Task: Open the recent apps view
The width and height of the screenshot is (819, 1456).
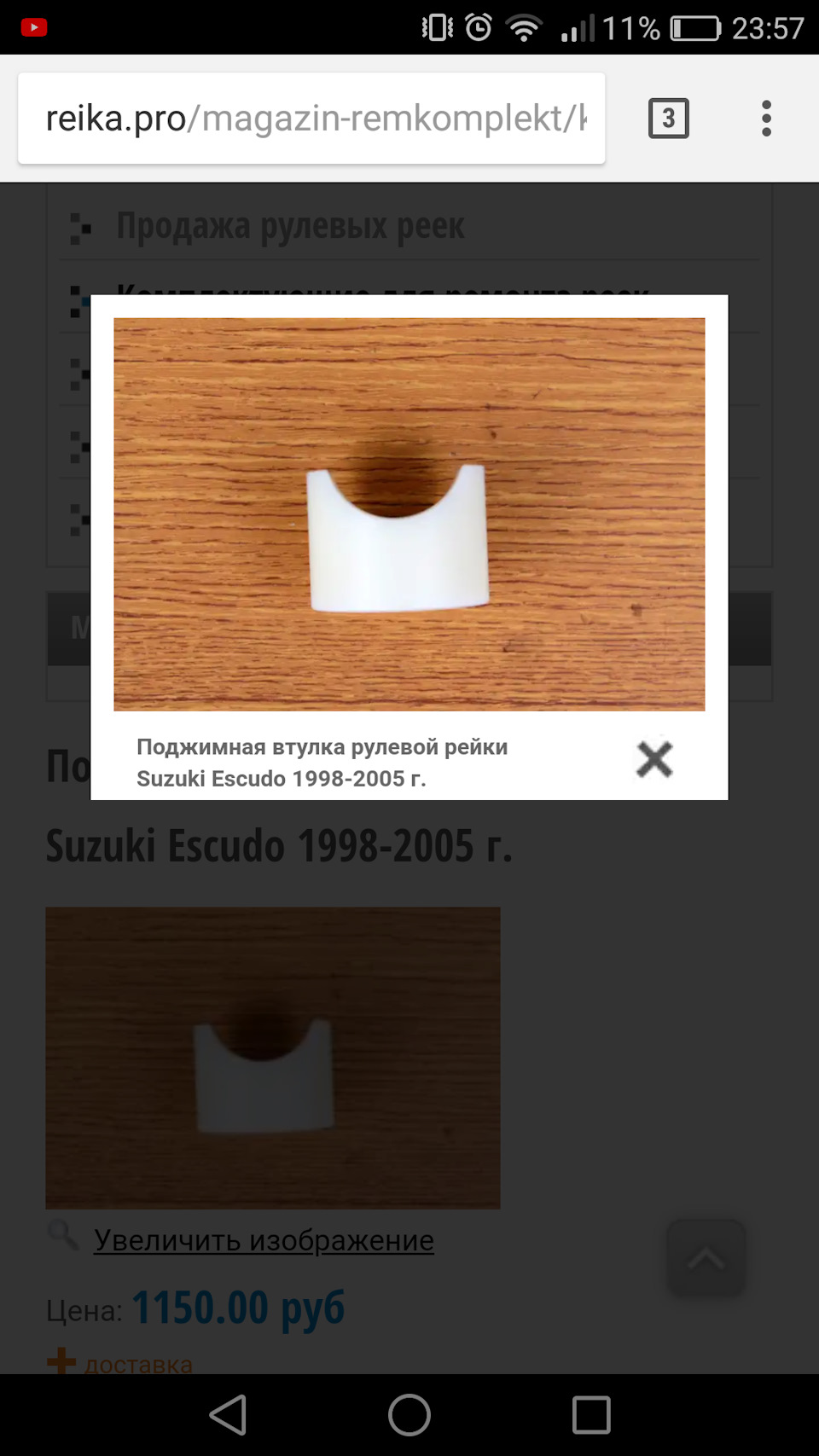Action: point(590,1415)
